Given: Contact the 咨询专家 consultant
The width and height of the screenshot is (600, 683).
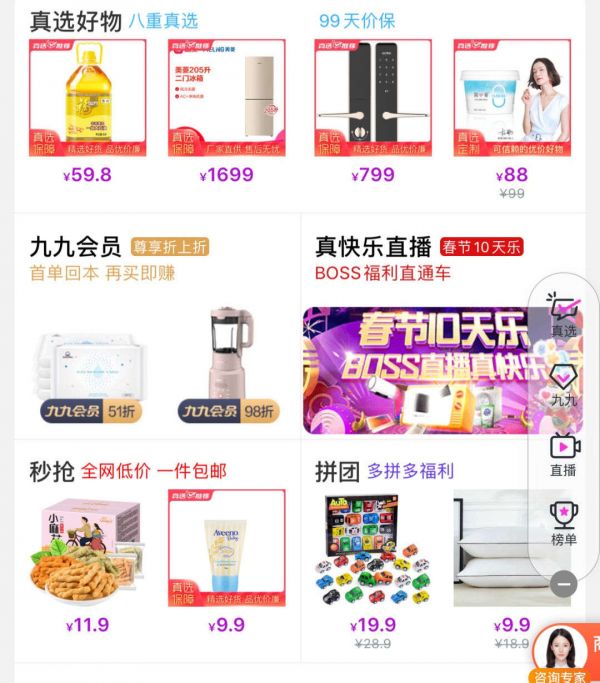Looking at the screenshot, I should 562,655.
